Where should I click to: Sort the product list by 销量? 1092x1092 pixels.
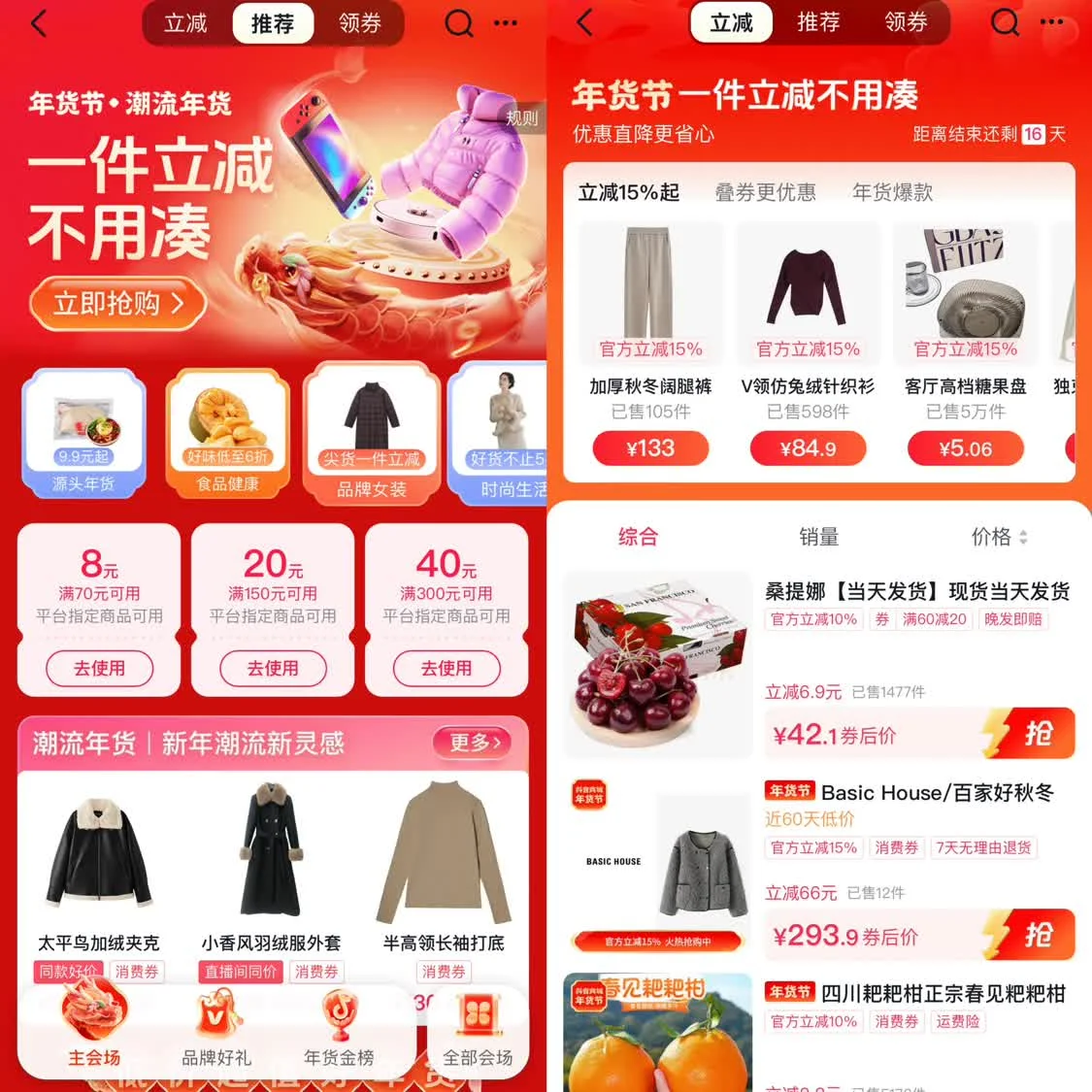[x=818, y=537]
